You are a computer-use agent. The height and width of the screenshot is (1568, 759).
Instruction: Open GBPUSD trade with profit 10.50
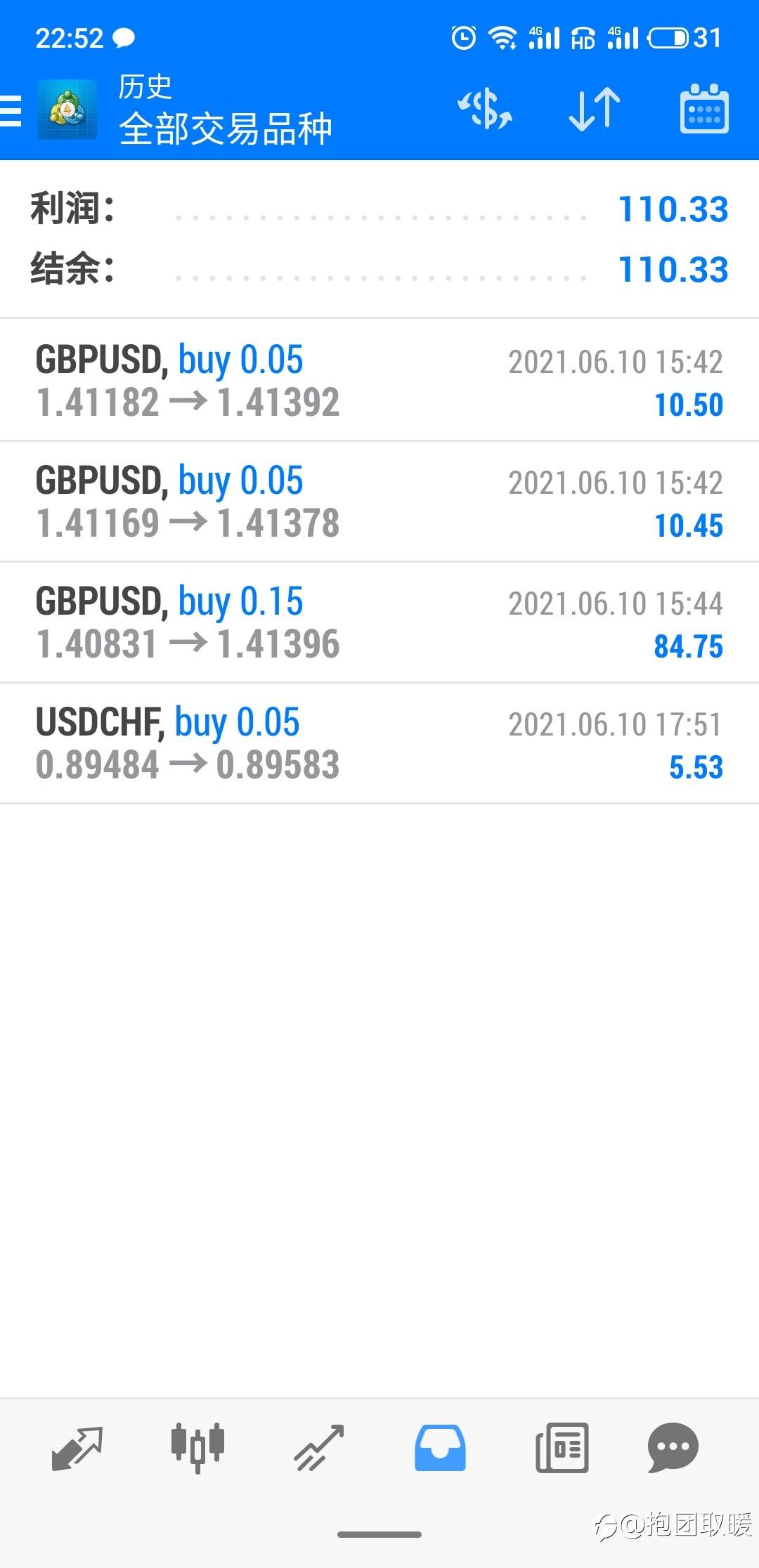coord(379,381)
